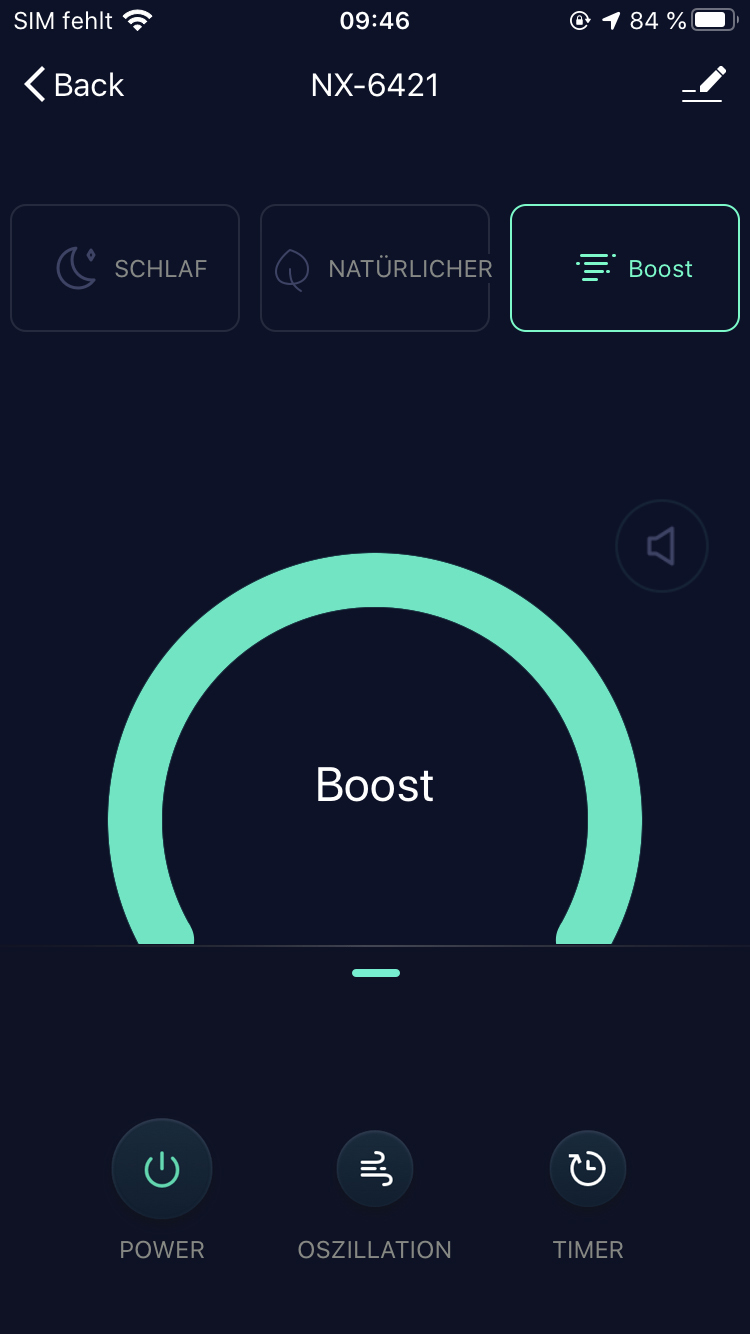
Task: Tap the green drawer handle bar
Action: point(376,973)
